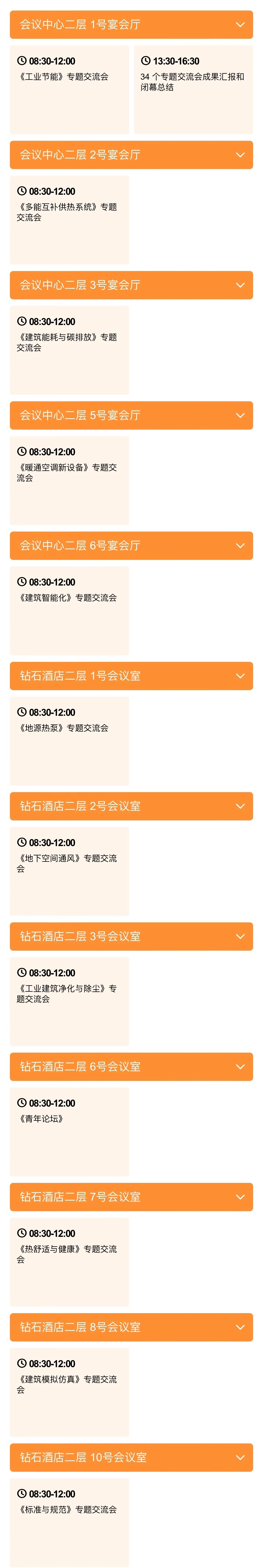The width and height of the screenshot is (263, 1568).
Task: Toggle the 钻石酒店二层 3号会议室 header
Action: tap(131, 936)
